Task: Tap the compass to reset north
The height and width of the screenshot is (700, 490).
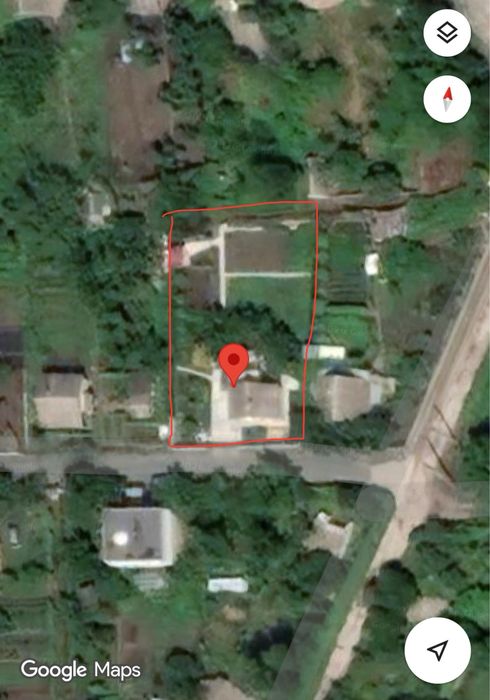Action: 447,99
